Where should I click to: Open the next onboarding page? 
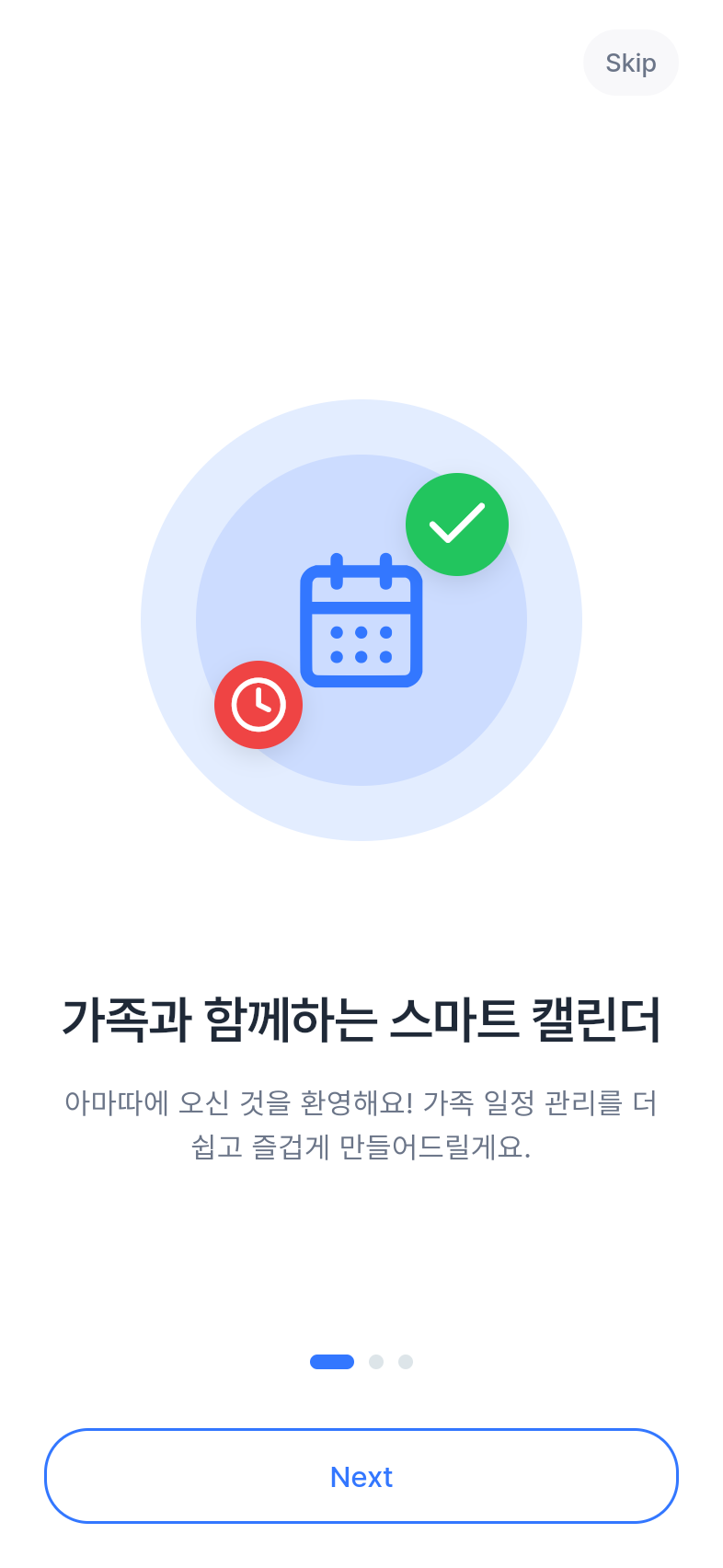361,1476
